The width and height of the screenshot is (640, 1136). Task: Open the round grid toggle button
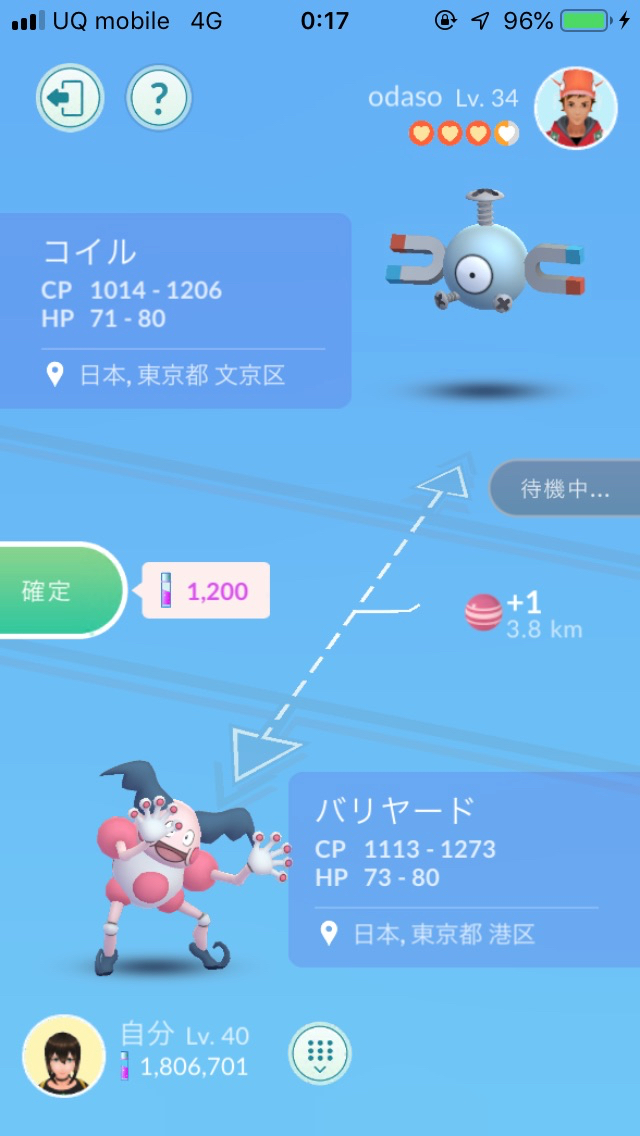(x=320, y=1055)
